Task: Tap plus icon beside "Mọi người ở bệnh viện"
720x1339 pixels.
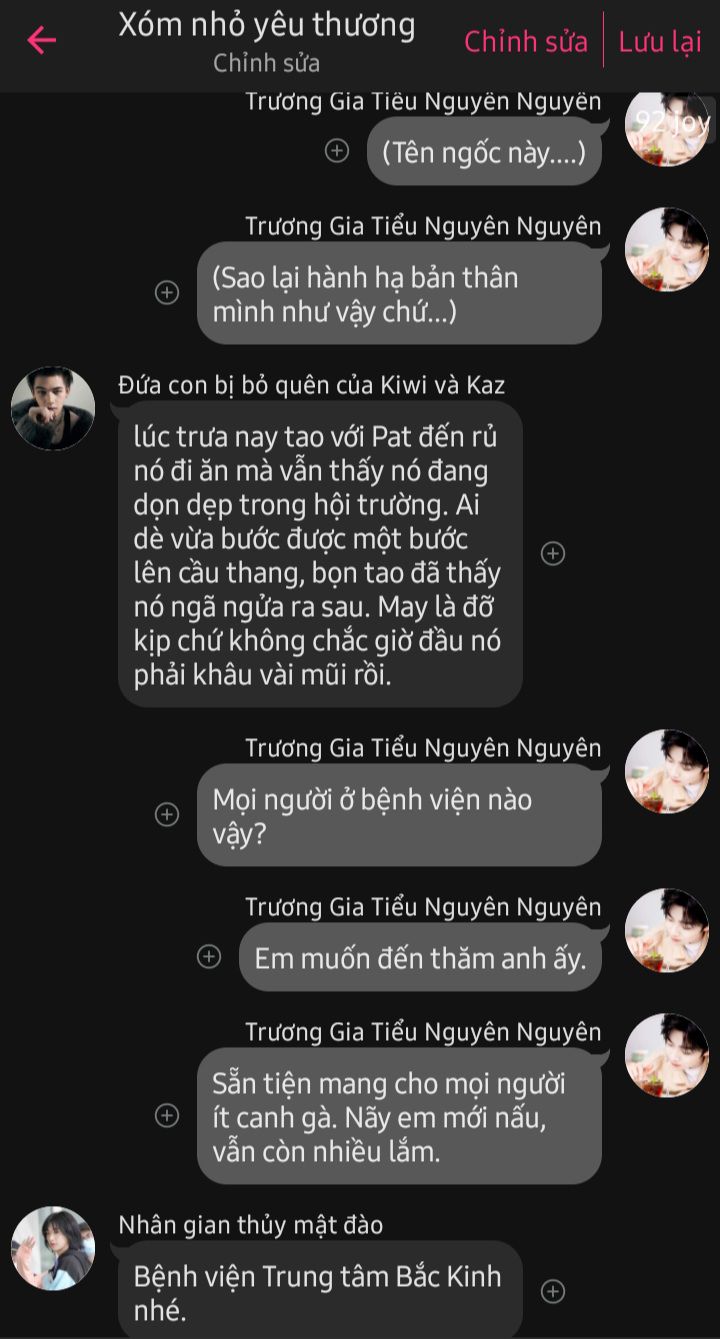Action: point(167,815)
